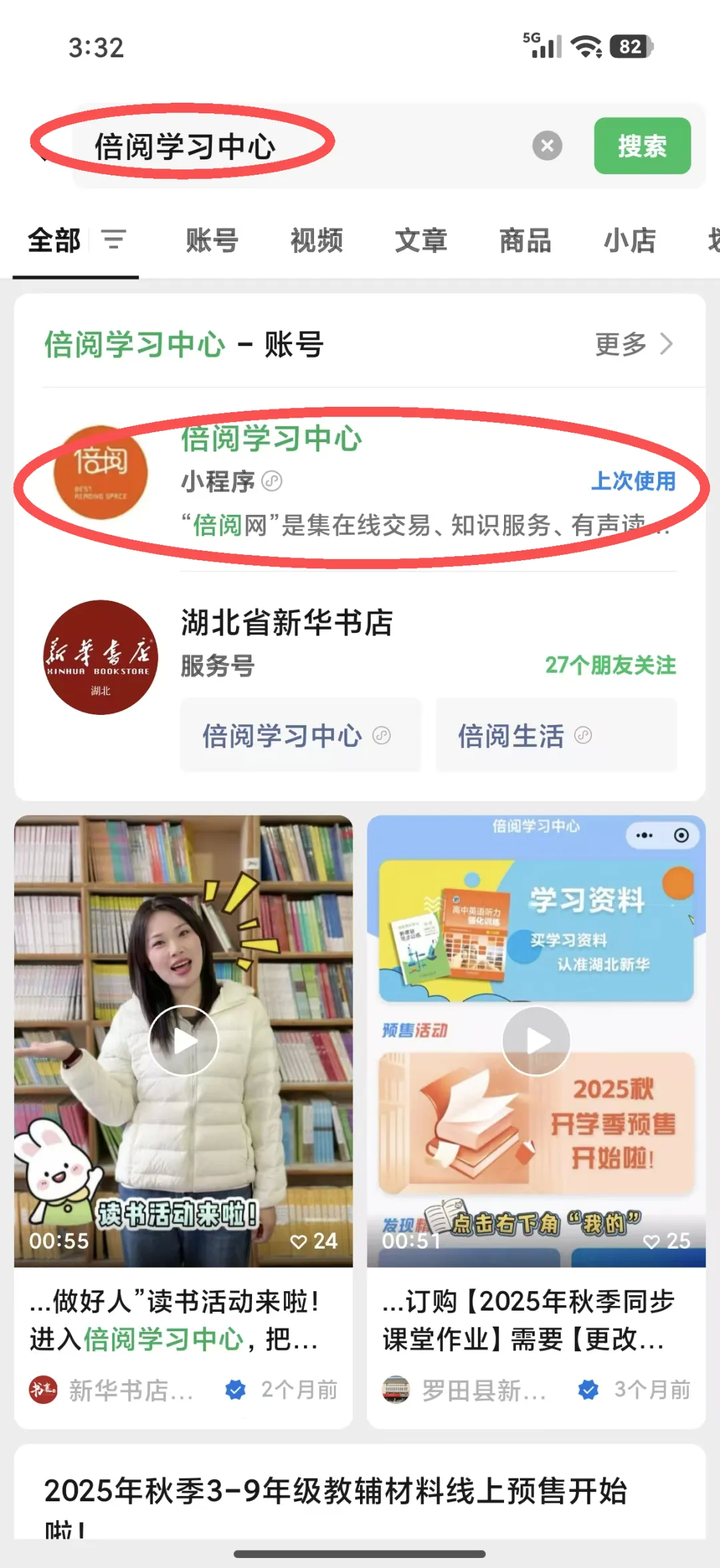Switch to the 文章 tab
Image resolution: width=720 pixels, height=1568 pixels.
click(421, 240)
